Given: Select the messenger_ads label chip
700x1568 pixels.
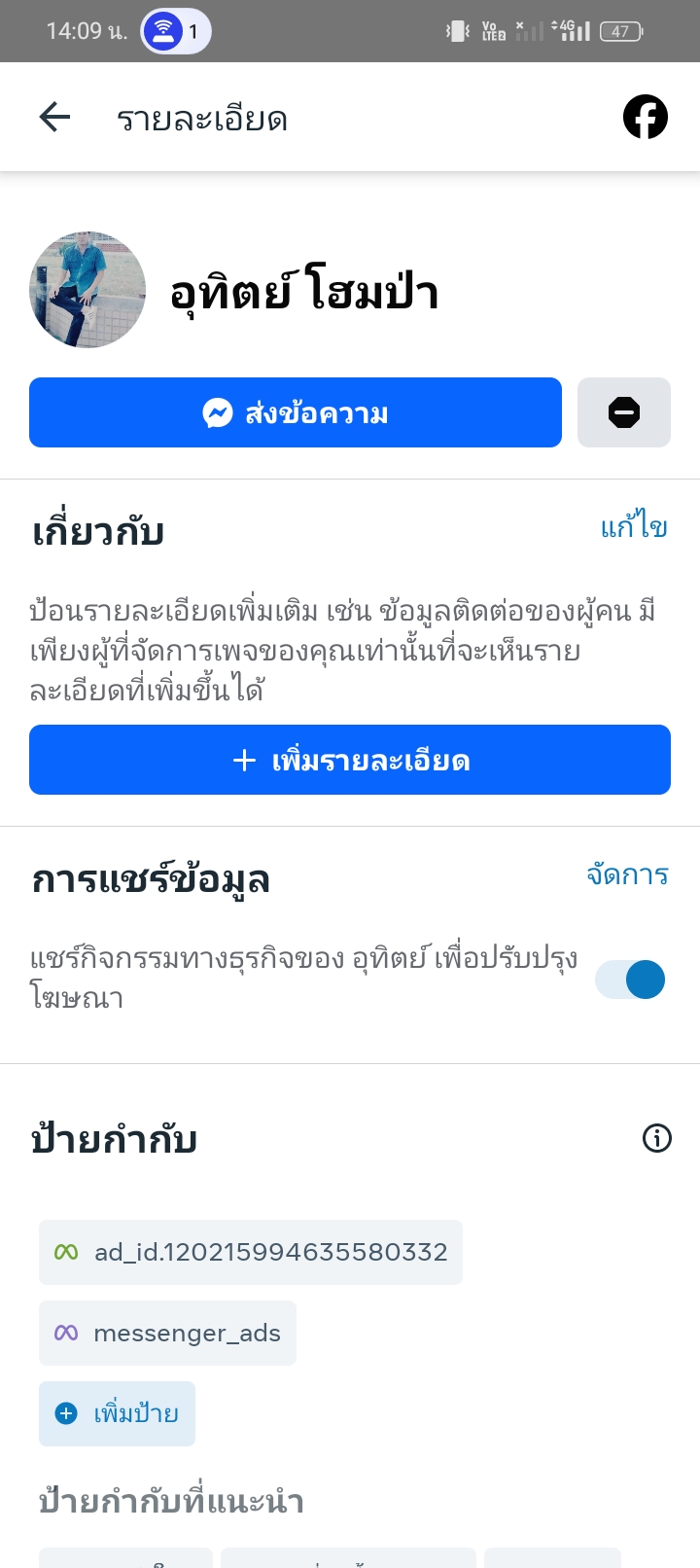Looking at the screenshot, I should pyautogui.click(x=167, y=1333).
